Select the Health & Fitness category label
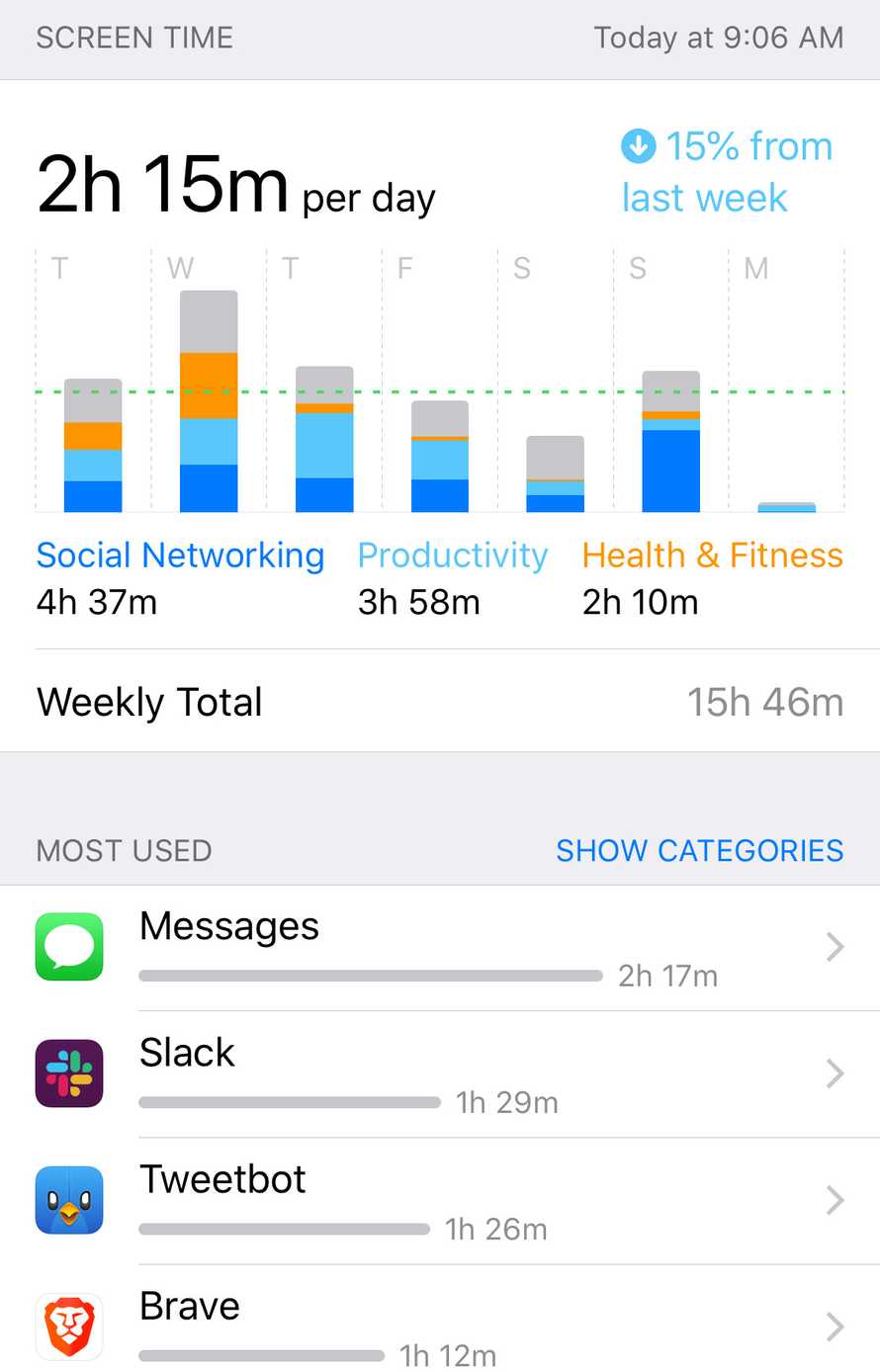 [x=712, y=555]
